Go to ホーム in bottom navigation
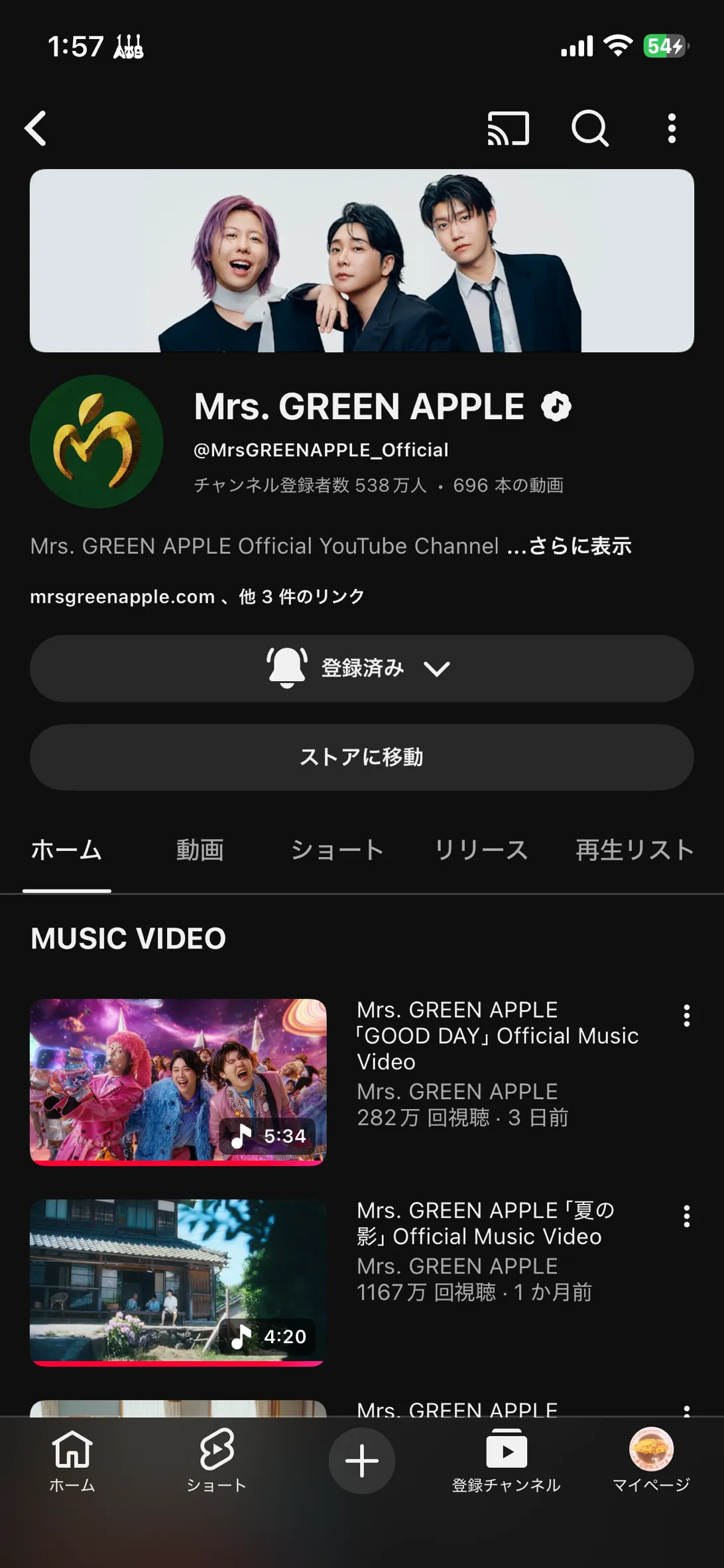Viewport: 724px width, 1568px height. click(x=72, y=1461)
